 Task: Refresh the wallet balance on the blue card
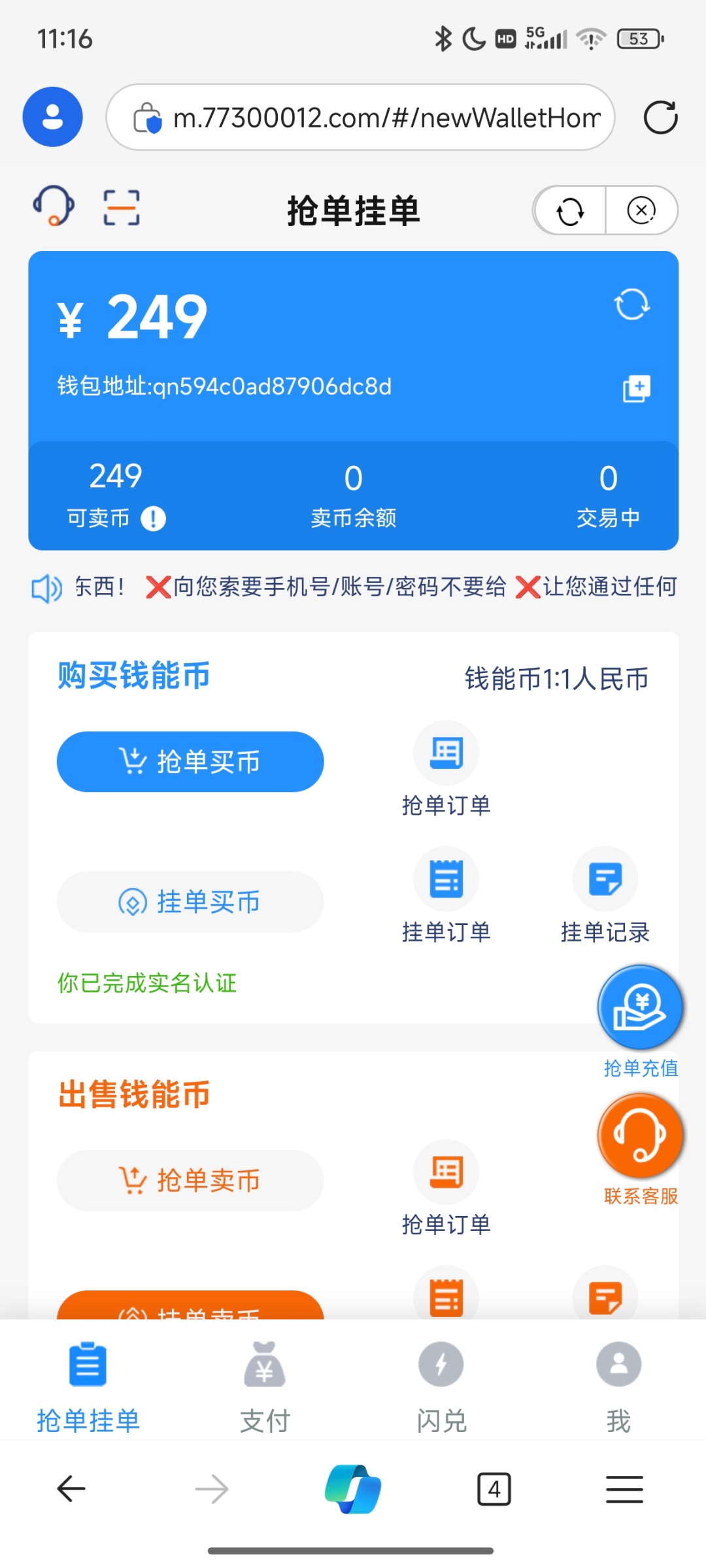(x=631, y=304)
